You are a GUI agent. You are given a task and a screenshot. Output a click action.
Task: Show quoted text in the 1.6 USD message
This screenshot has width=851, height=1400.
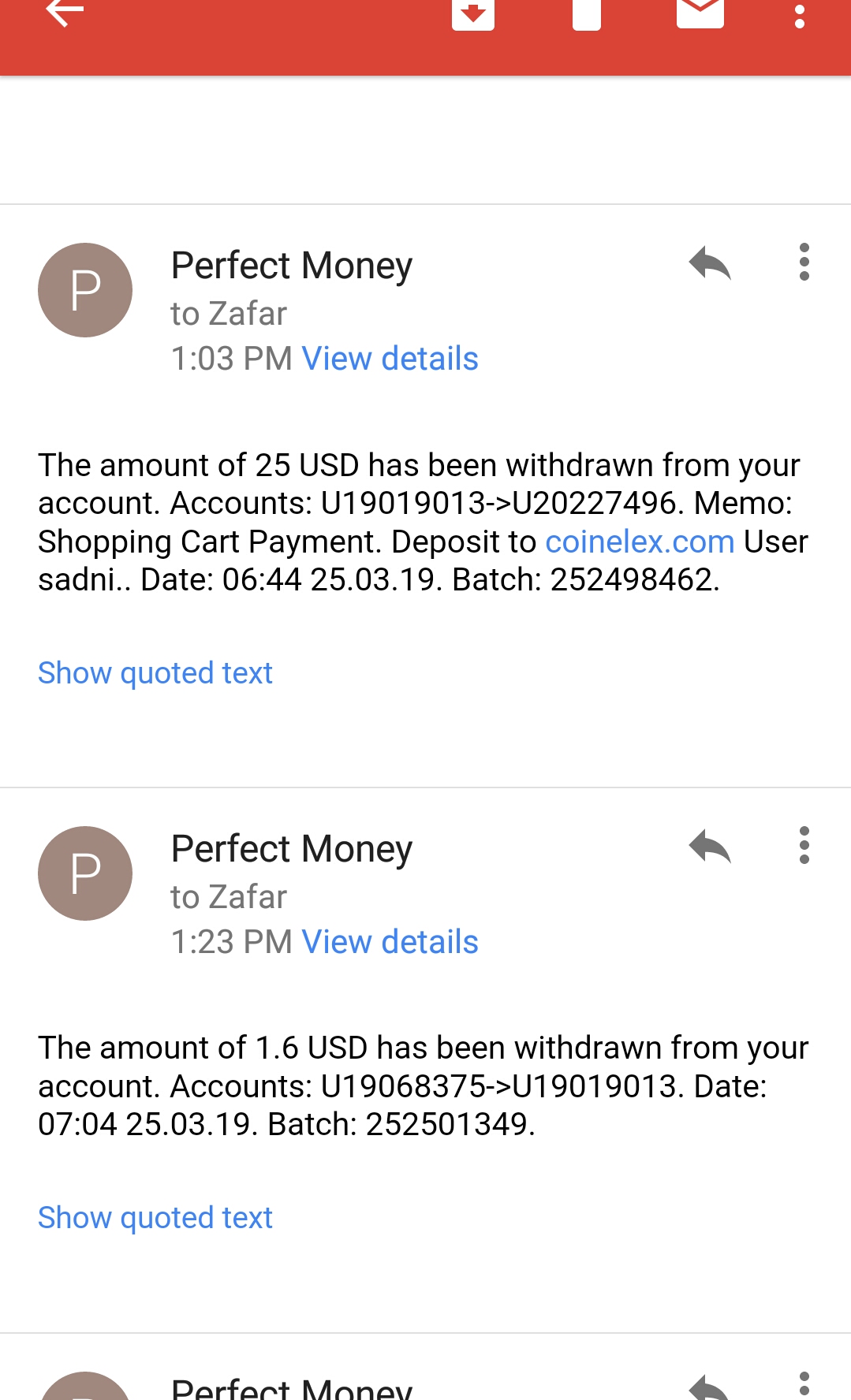click(x=155, y=1218)
